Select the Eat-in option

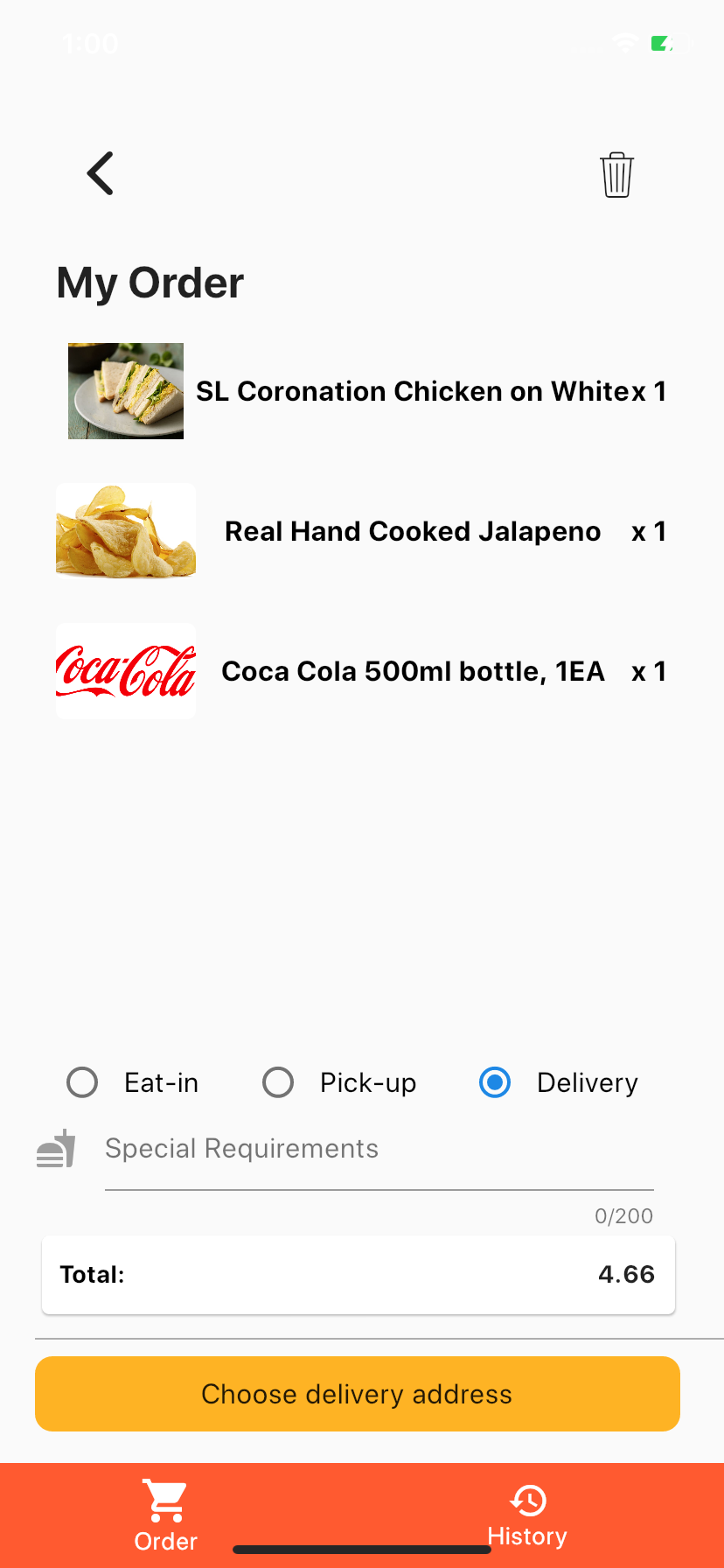[x=83, y=1082]
